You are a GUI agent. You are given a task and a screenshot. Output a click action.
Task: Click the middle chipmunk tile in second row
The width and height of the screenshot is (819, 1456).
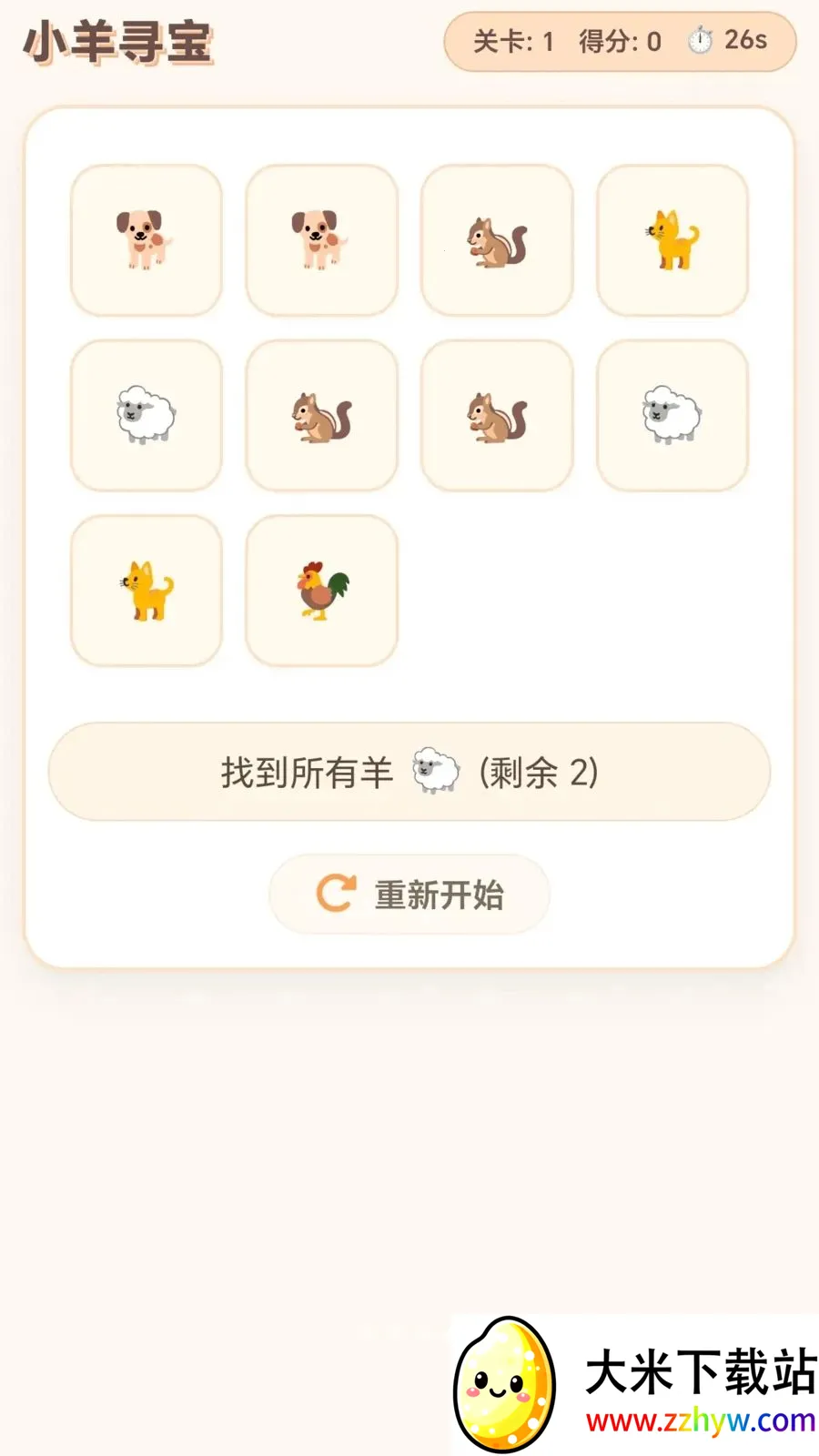click(321, 415)
